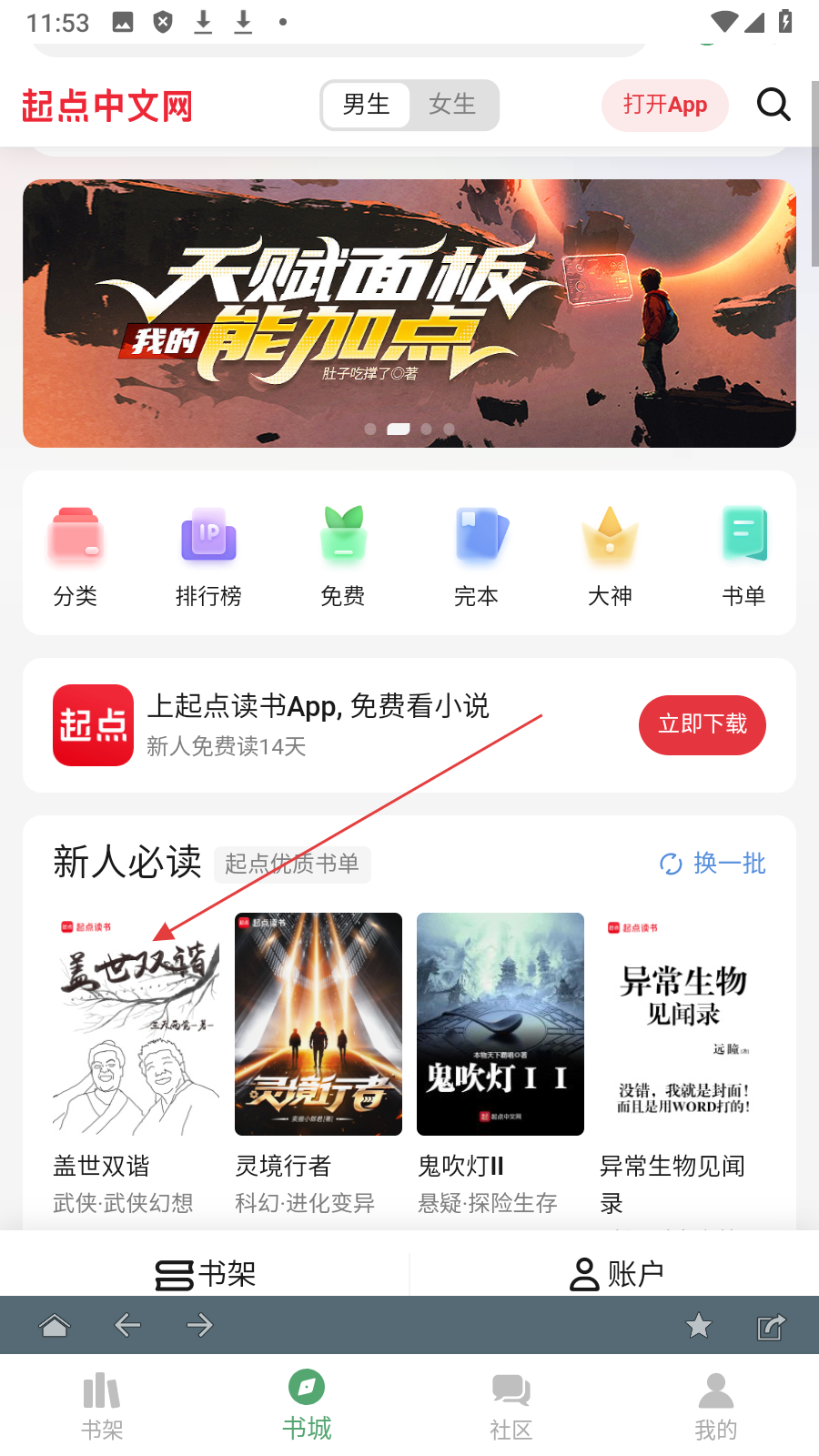Bookmark this page with the star icon
Viewport: 819px width, 1456px height.
click(698, 1325)
